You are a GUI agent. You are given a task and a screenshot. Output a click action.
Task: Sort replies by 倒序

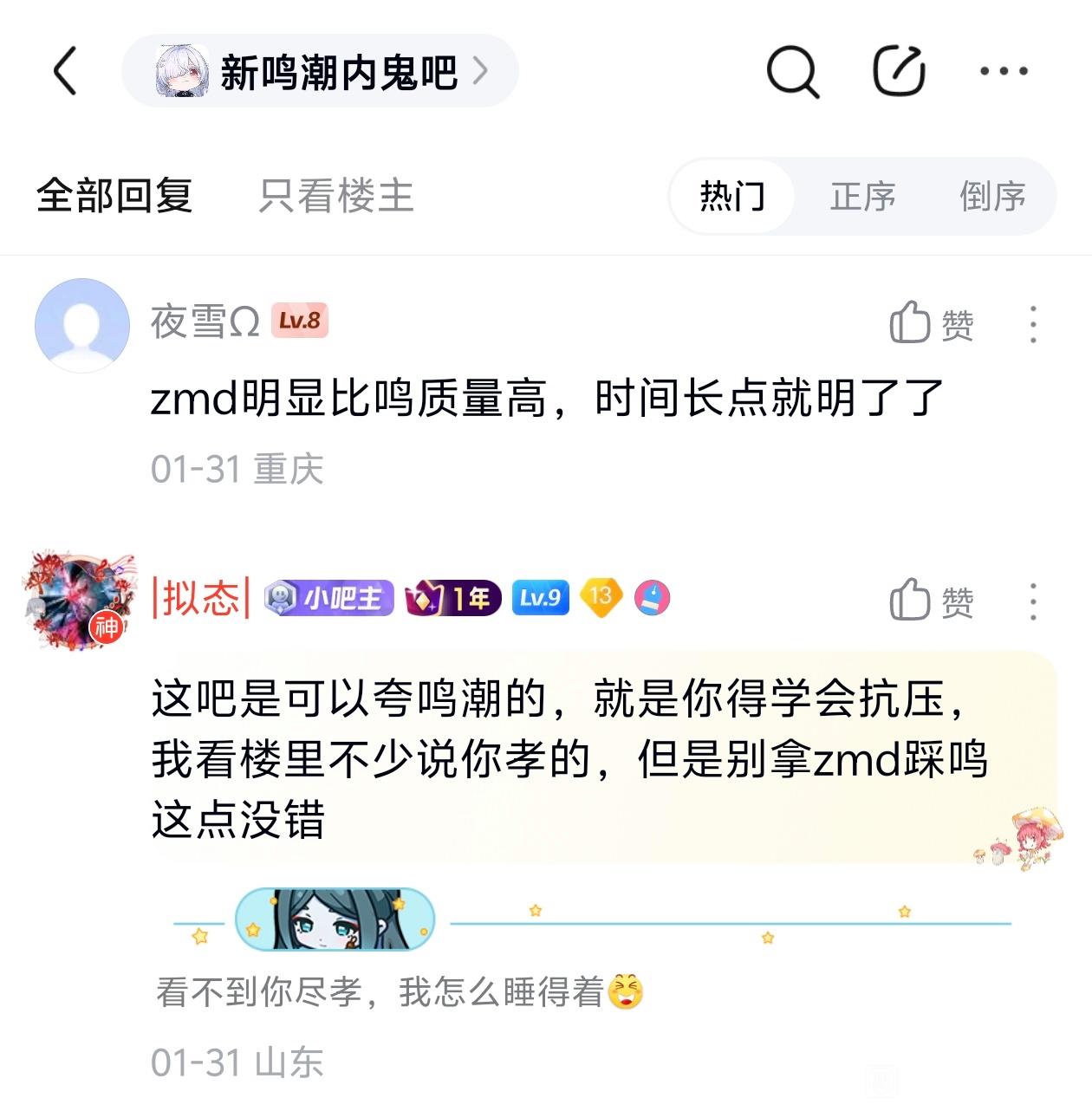click(x=992, y=197)
